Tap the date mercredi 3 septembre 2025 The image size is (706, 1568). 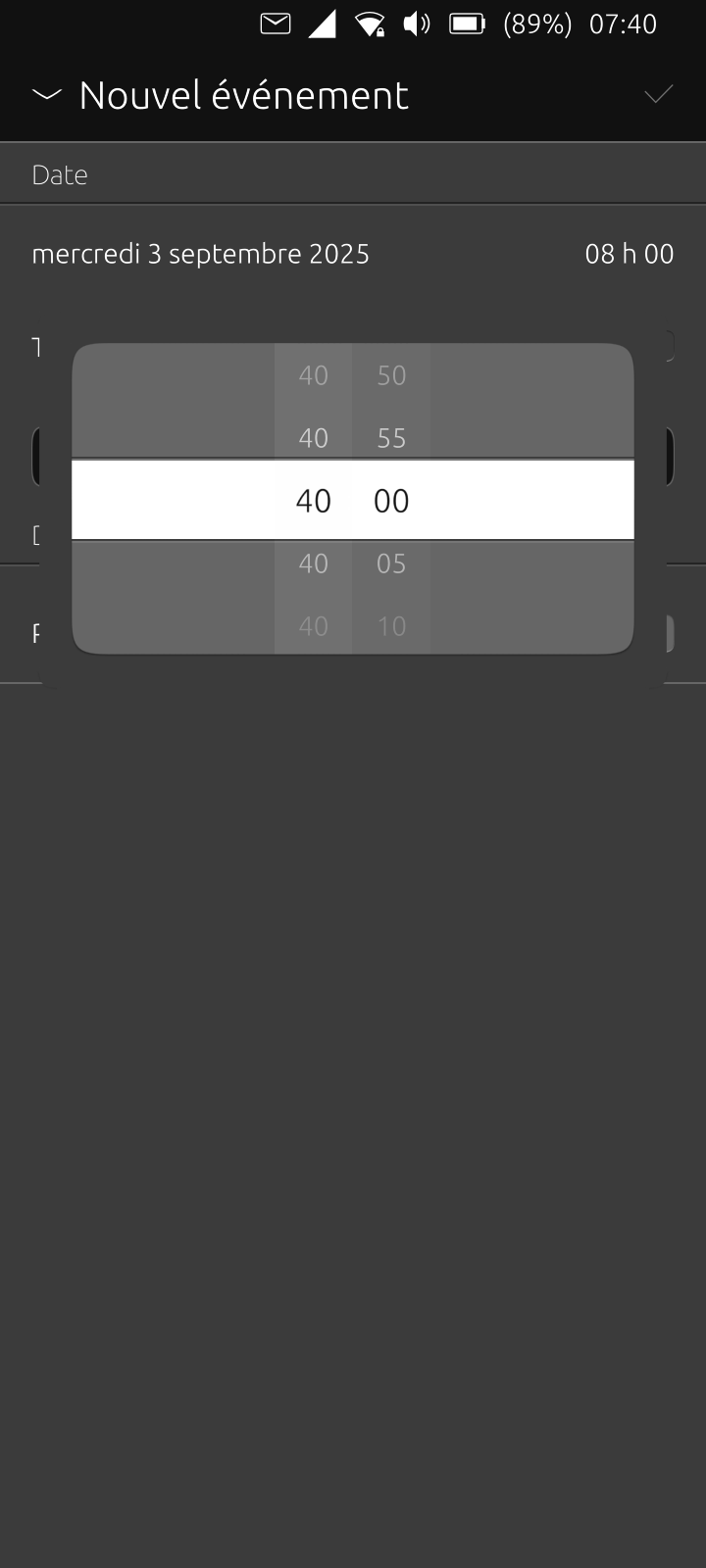(x=200, y=254)
